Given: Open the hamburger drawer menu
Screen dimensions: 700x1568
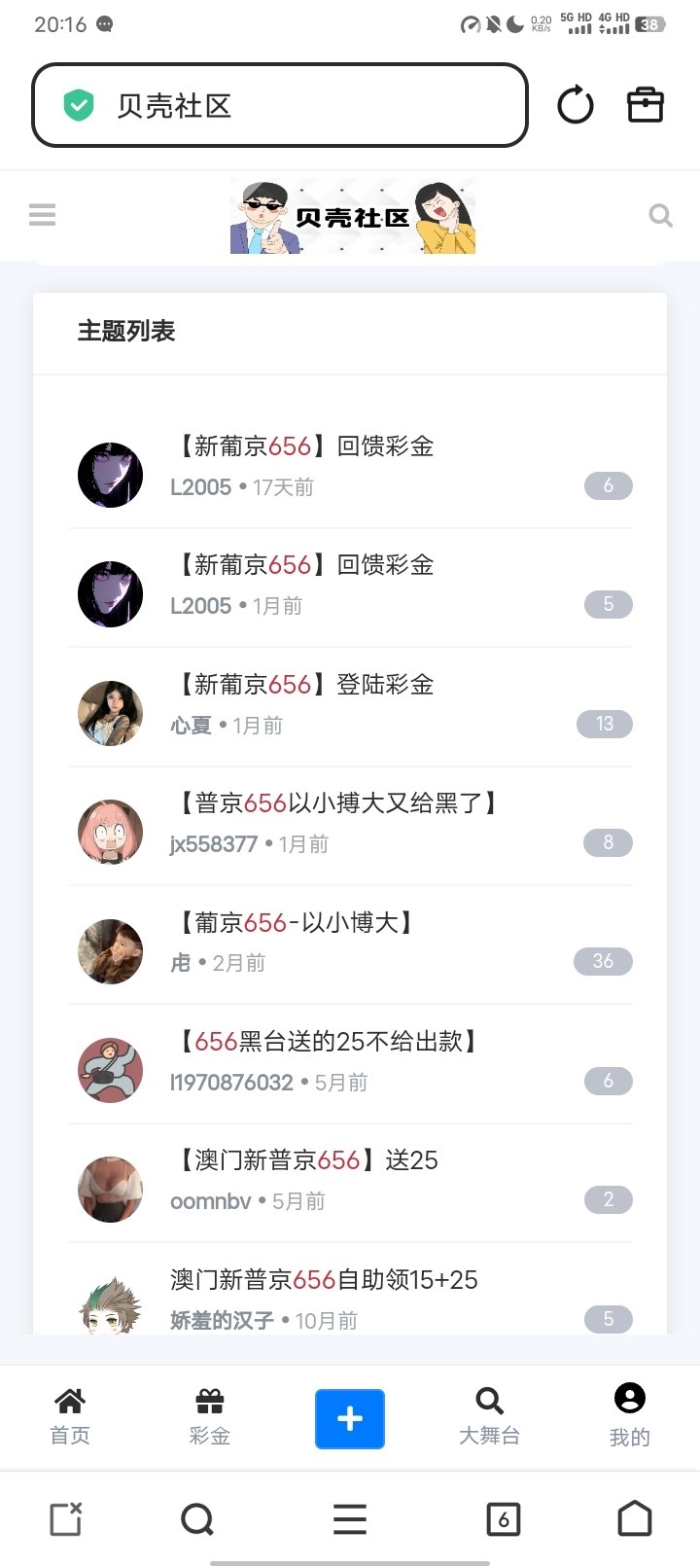Looking at the screenshot, I should (x=42, y=215).
